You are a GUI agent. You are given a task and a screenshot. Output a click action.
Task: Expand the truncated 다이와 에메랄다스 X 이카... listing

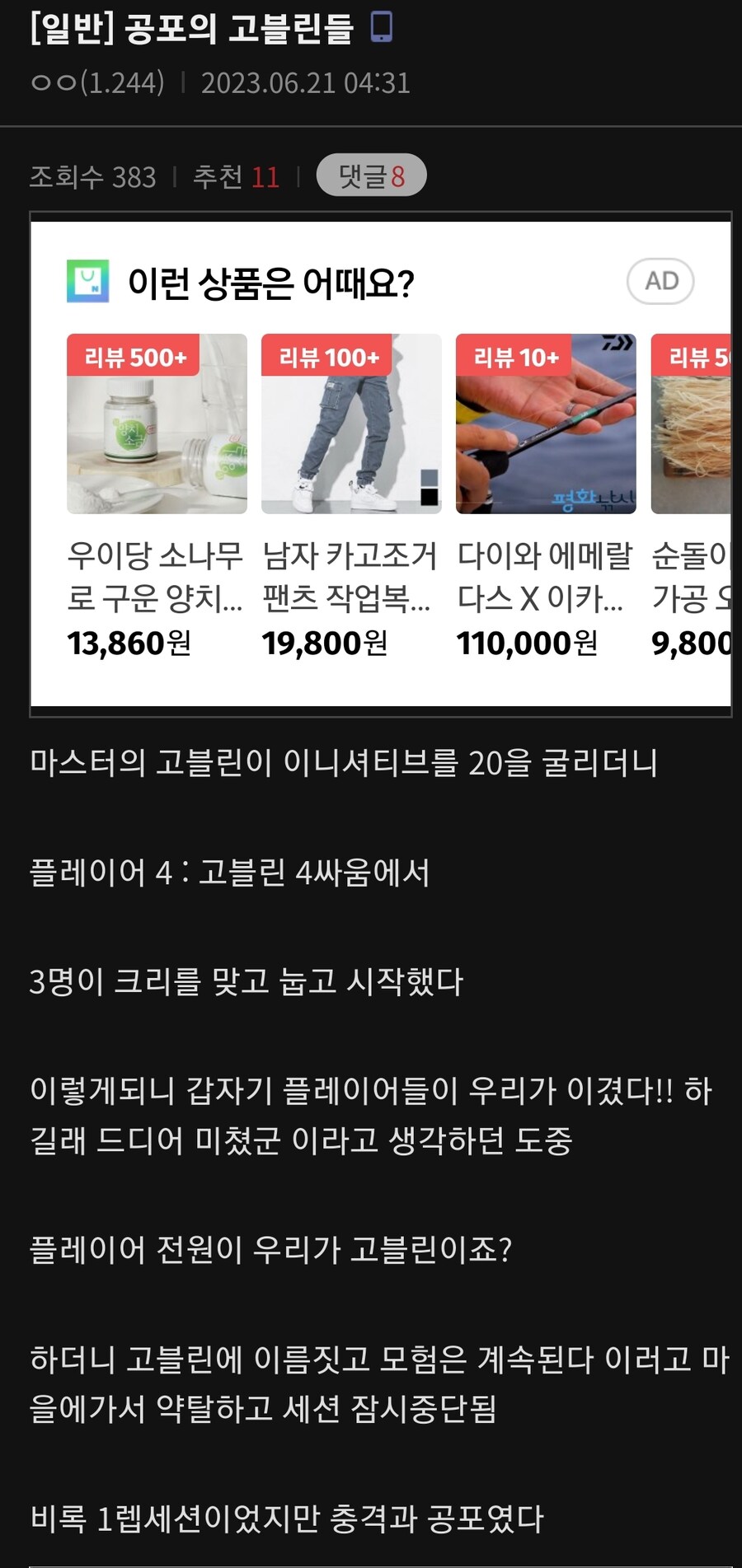[x=546, y=578]
